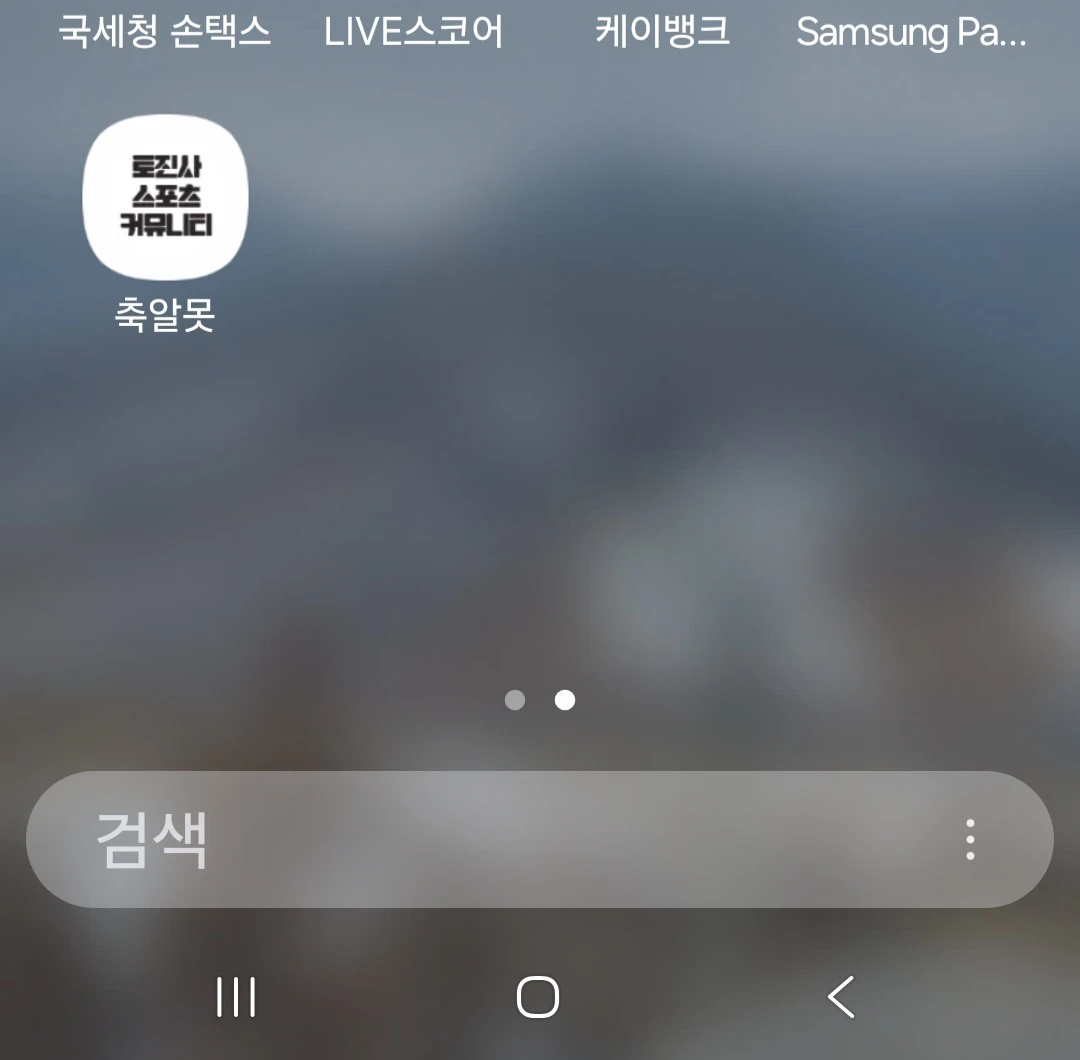Launch 국세청 손택스 app
Image resolution: width=1080 pixels, height=1060 pixels.
coord(165,31)
